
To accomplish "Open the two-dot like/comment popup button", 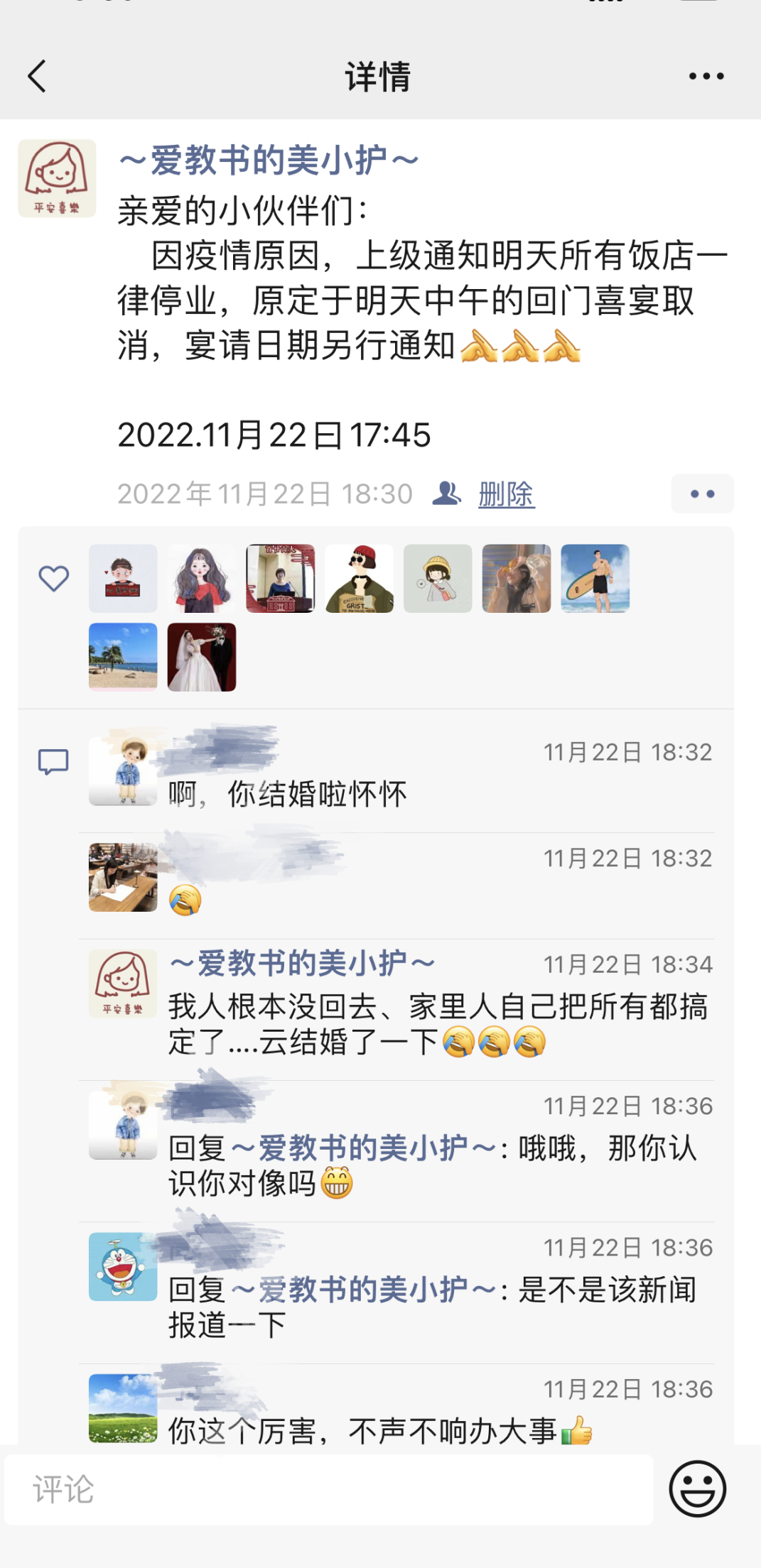I will 702,494.
